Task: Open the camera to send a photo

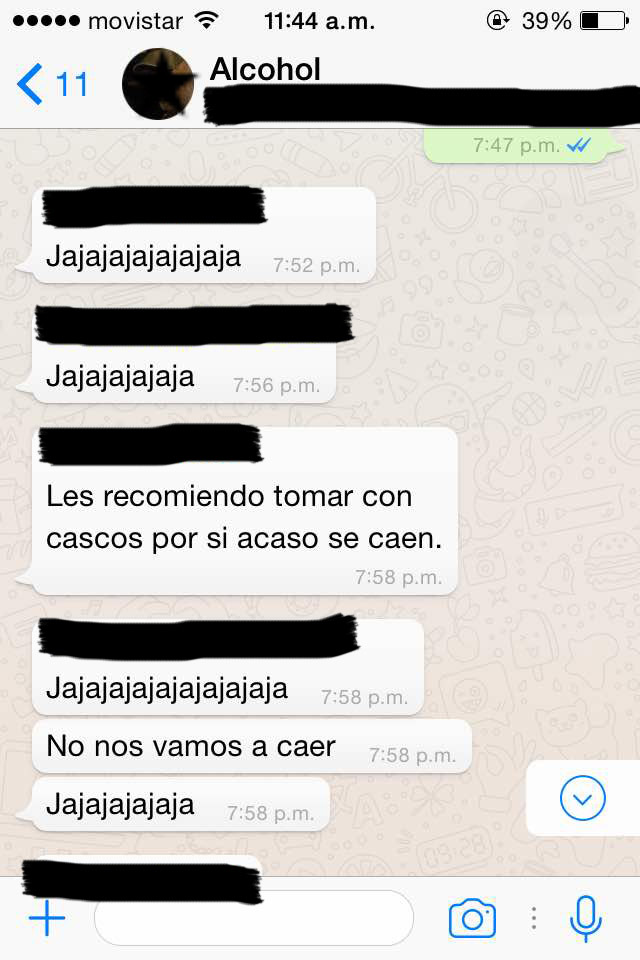Action: [x=472, y=918]
